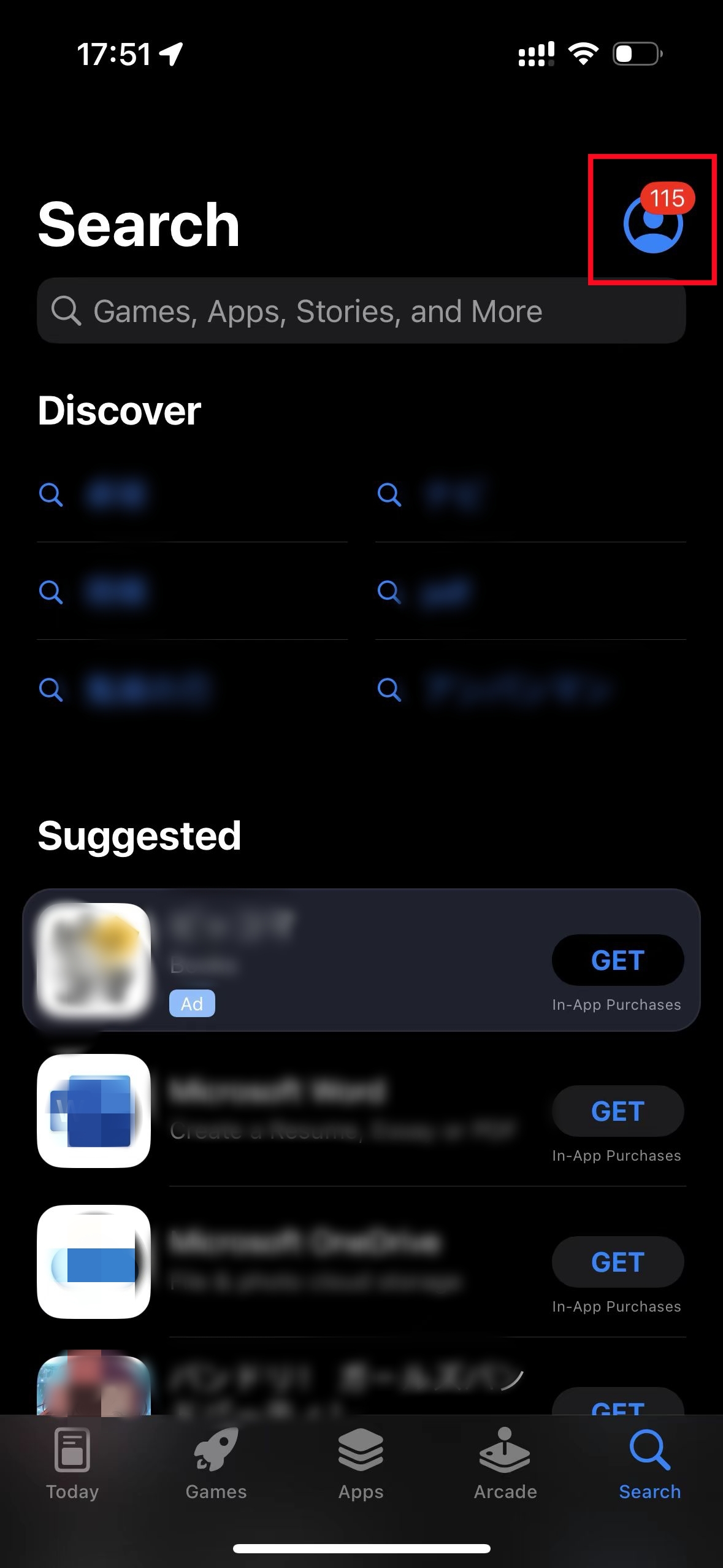Tap the Ad badge on the sponsored app
The width and height of the screenshot is (723, 1568).
pyautogui.click(x=191, y=1004)
